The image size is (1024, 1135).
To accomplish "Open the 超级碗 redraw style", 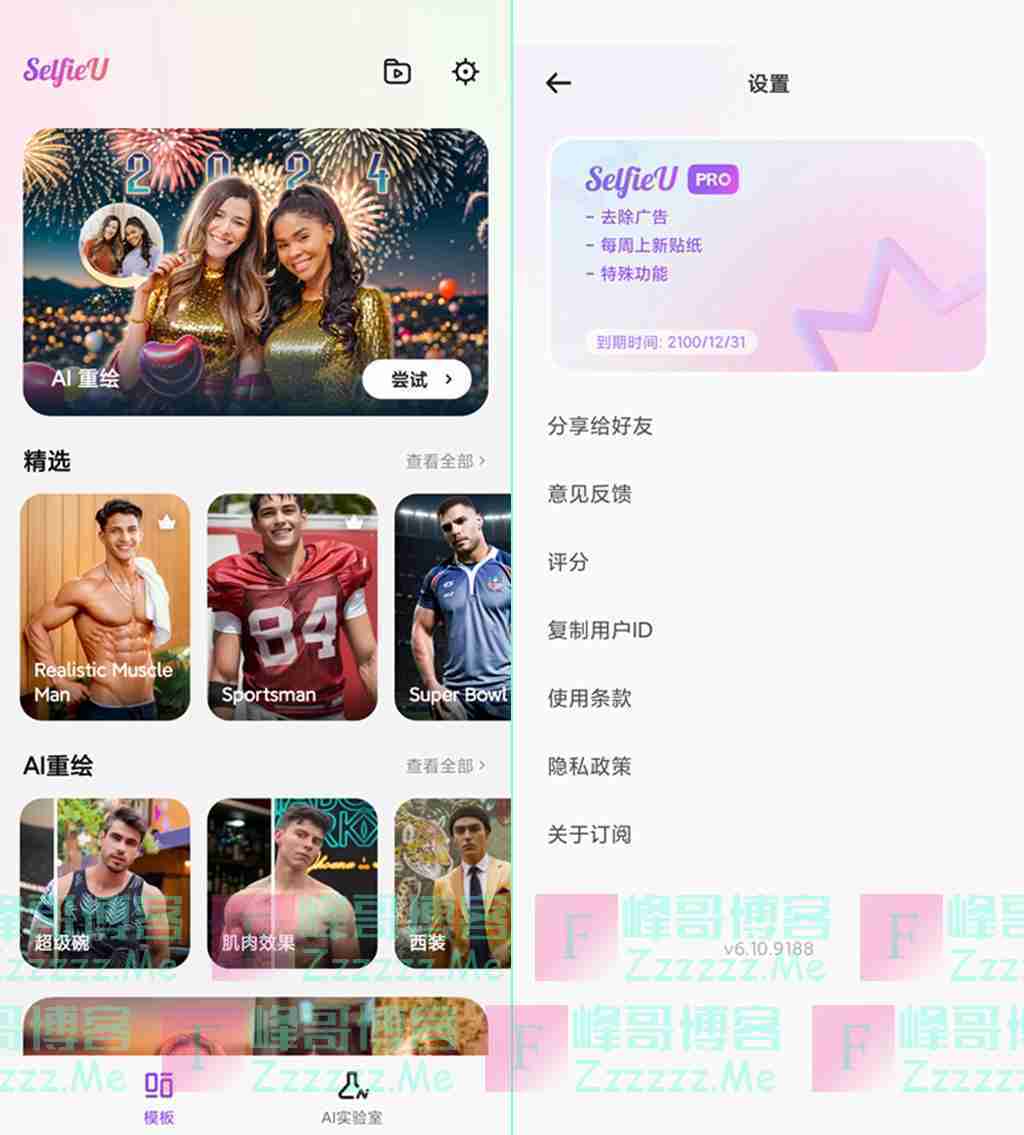I will pyautogui.click(x=105, y=883).
